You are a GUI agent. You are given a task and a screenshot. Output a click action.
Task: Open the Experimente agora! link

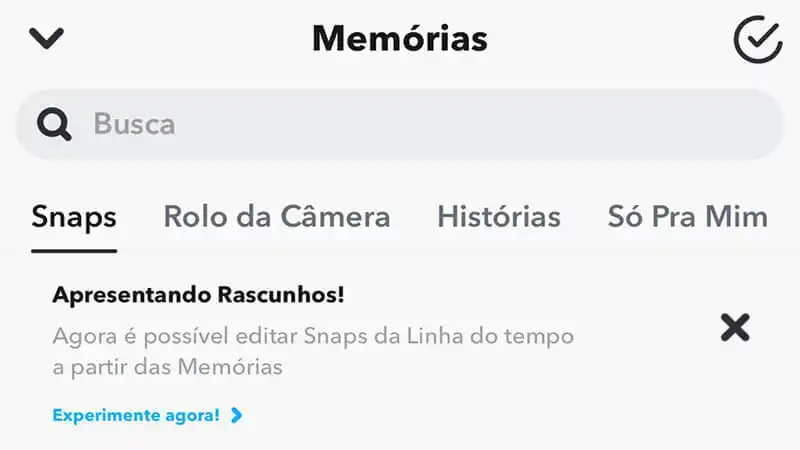(x=147, y=415)
